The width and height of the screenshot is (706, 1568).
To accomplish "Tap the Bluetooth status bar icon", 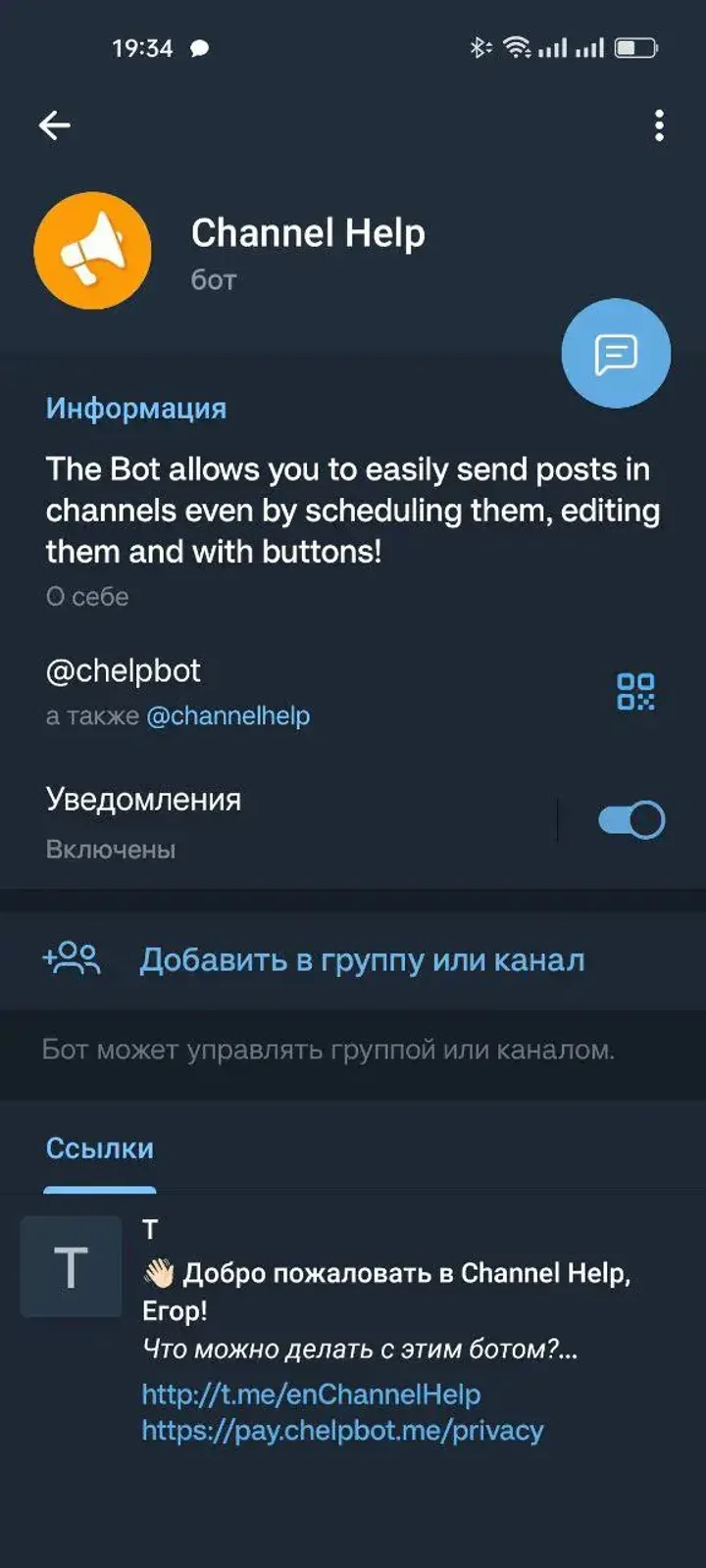I will click(479, 47).
